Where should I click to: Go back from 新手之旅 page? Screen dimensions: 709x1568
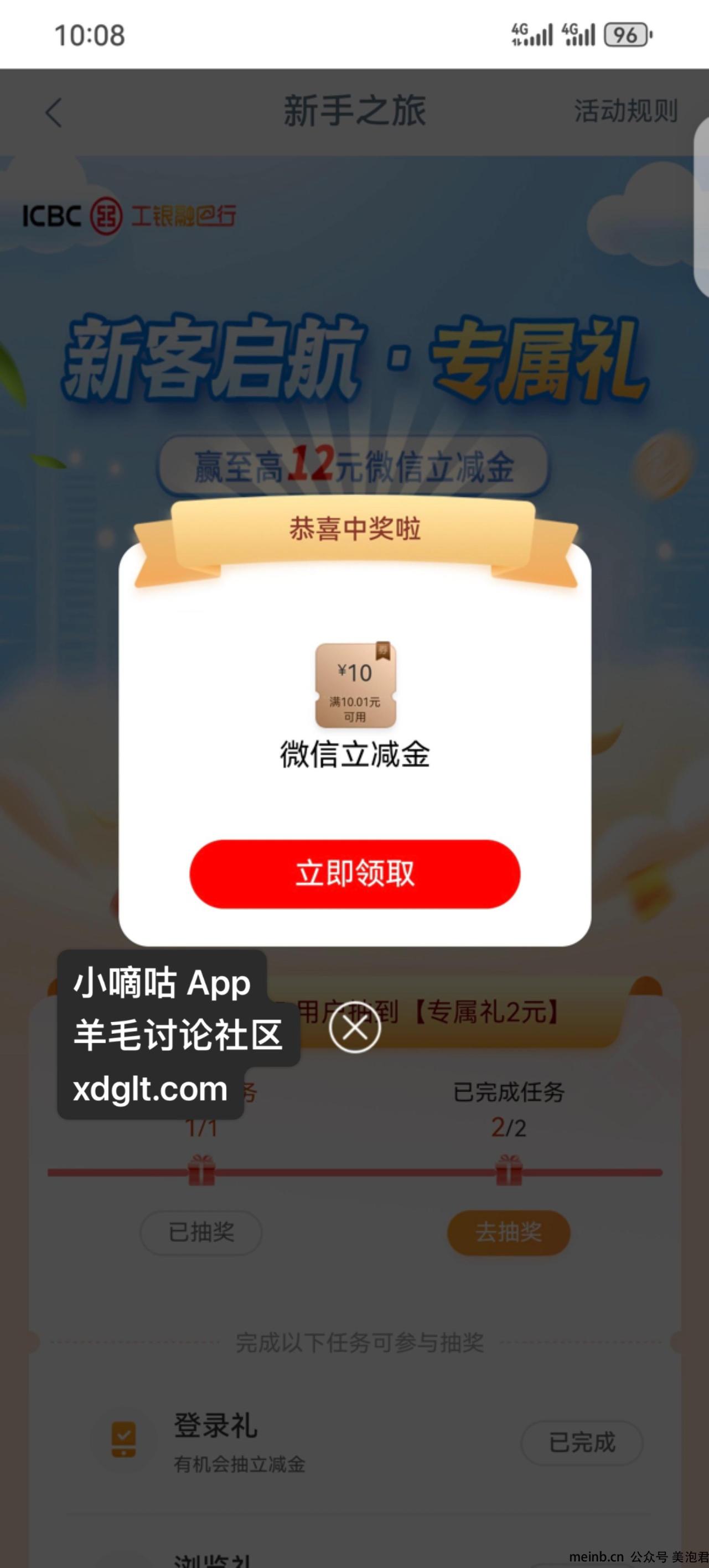click(x=54, y=113)
